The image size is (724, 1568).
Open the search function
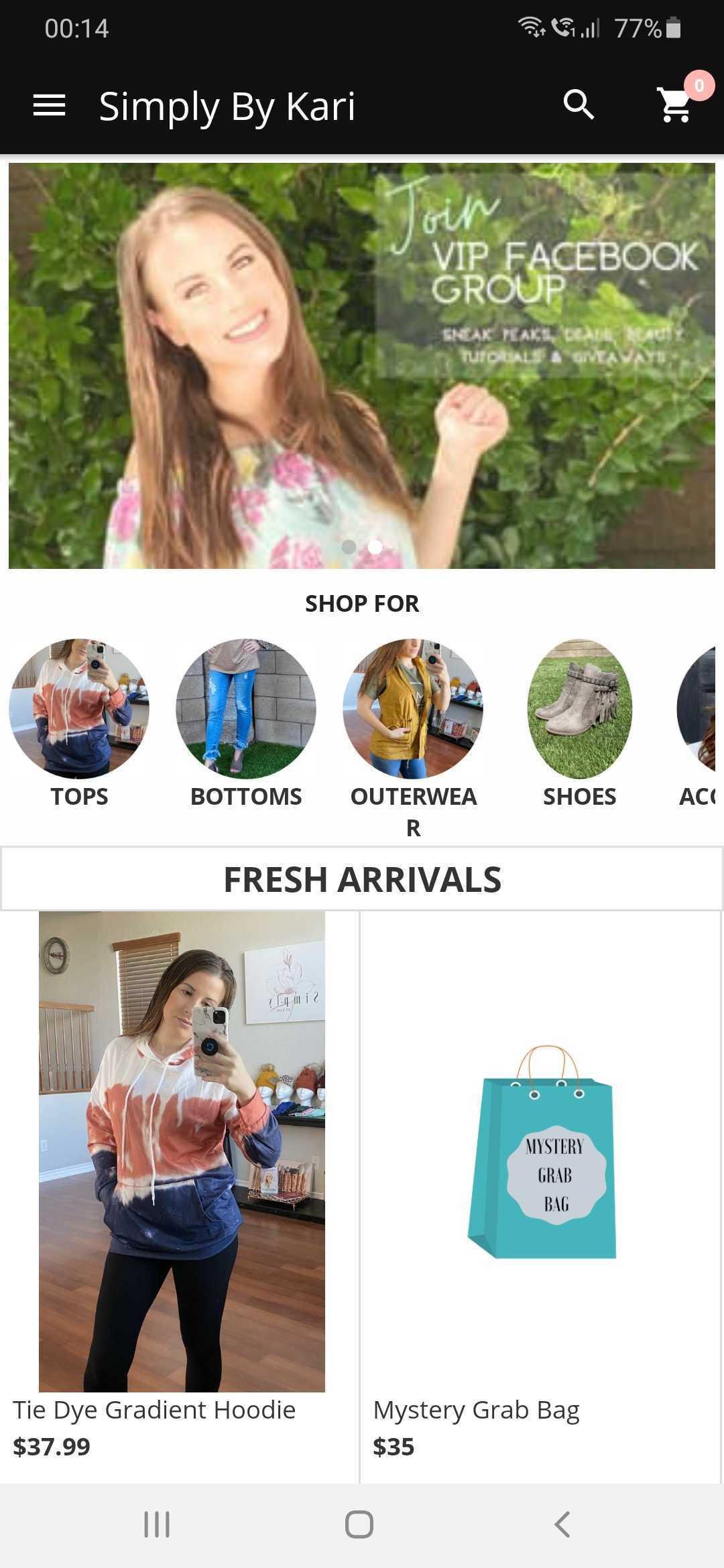coord(579,105)
